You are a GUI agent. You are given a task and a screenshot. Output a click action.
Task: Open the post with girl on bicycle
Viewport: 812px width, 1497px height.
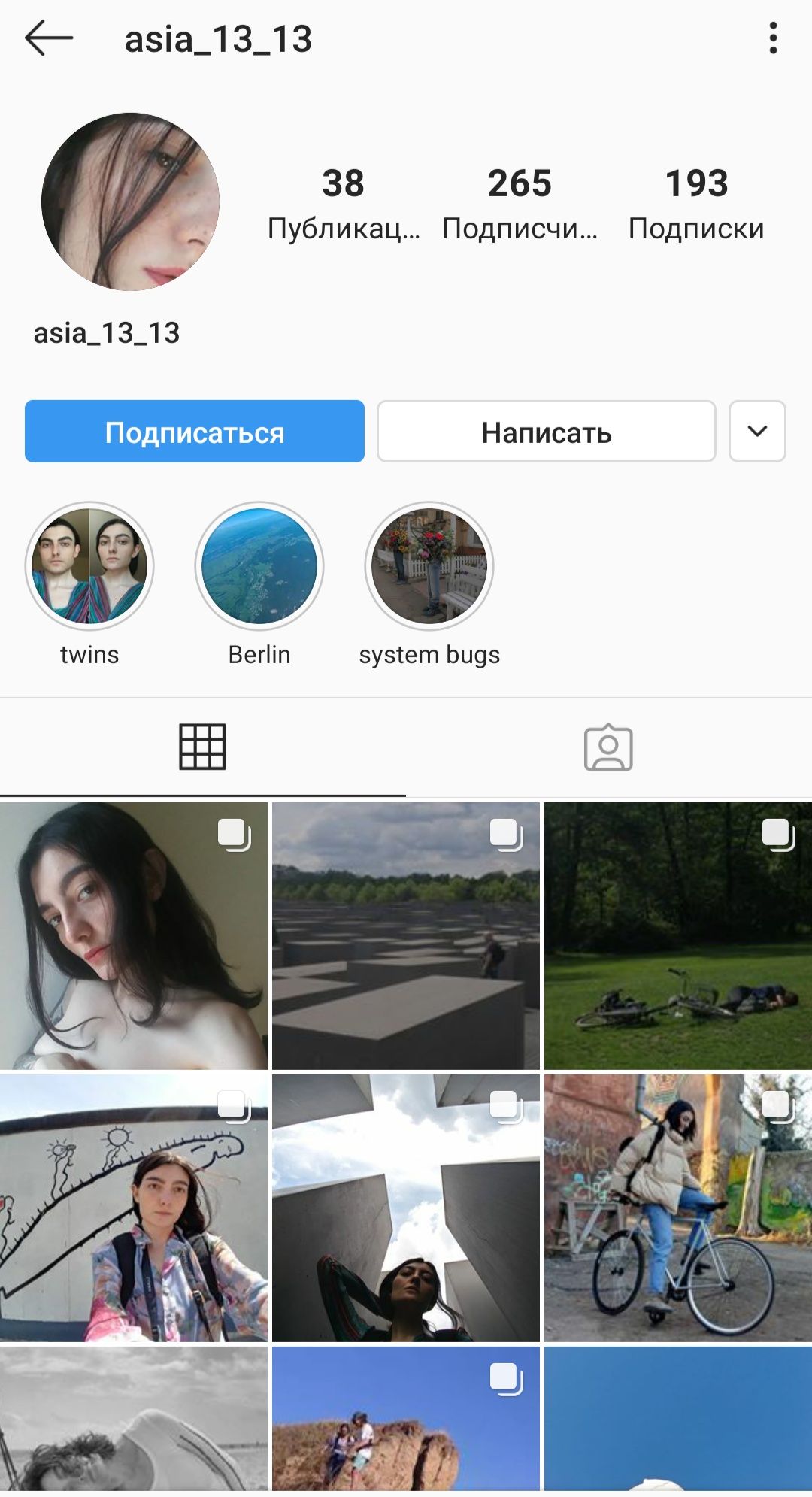point(678,1208)
